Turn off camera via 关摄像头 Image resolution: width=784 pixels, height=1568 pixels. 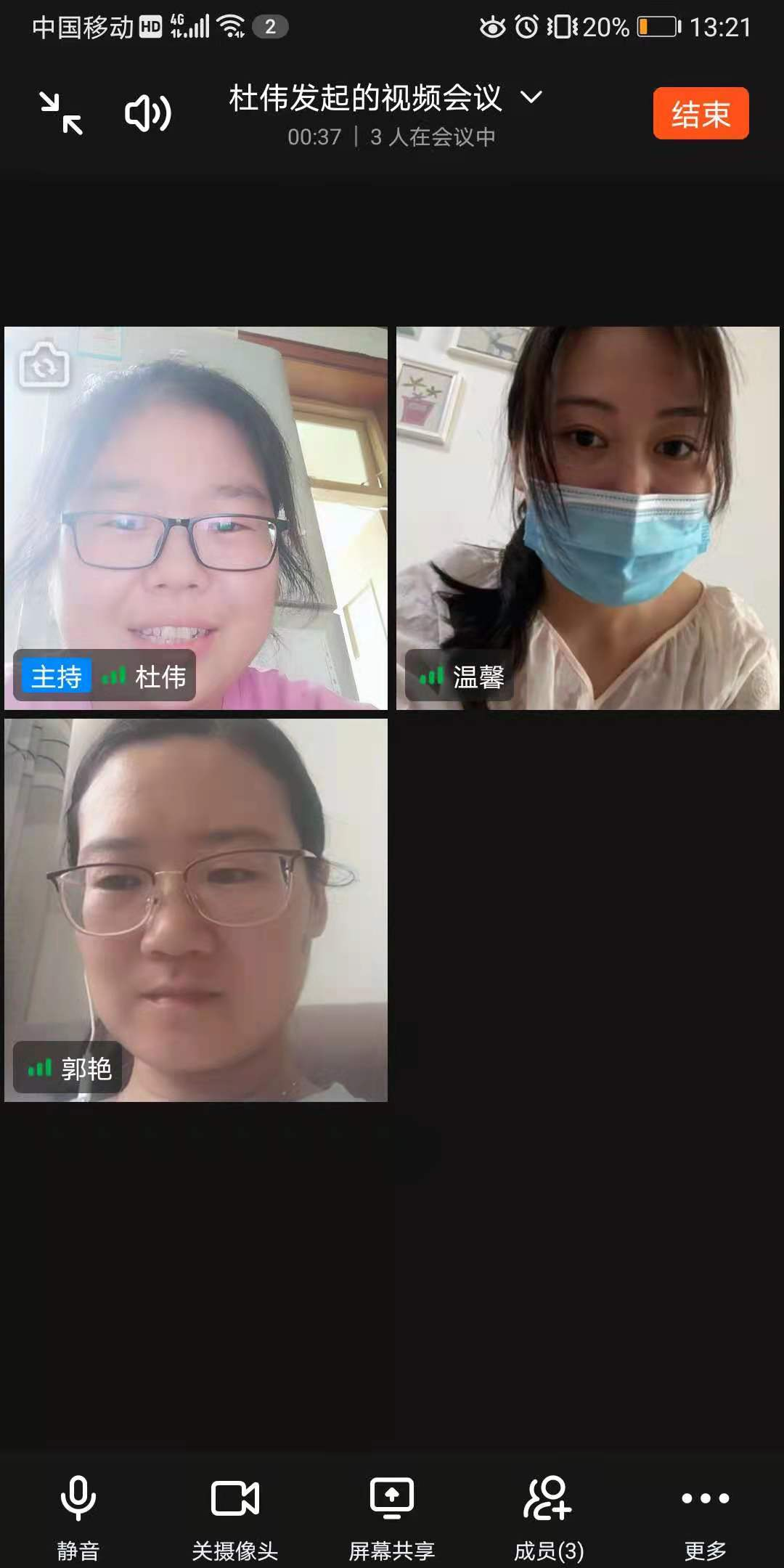coord(235,1514)
